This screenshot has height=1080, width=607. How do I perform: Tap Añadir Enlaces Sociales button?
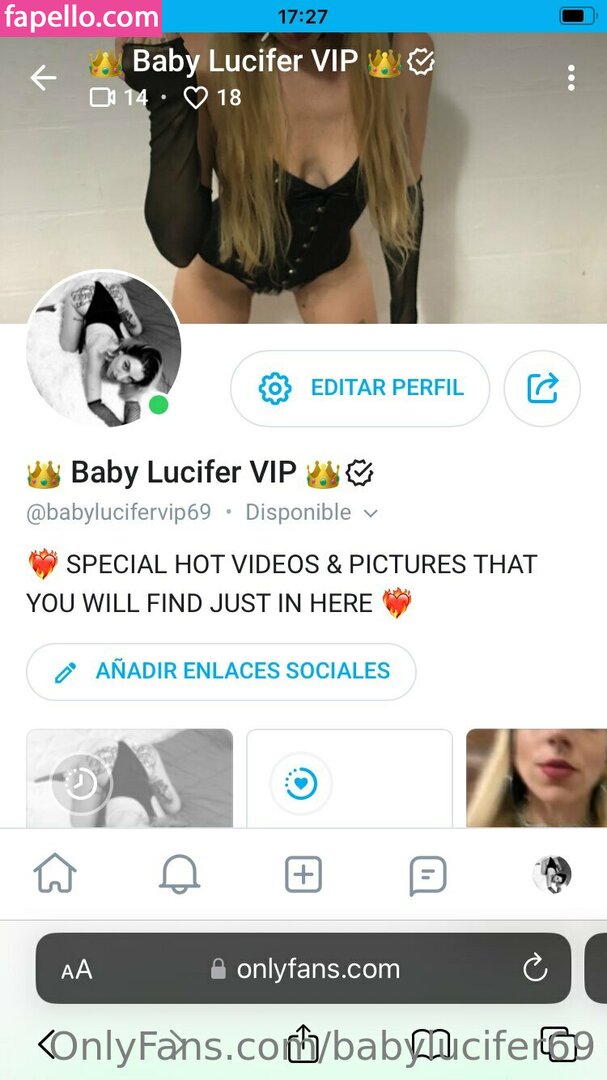click(221, 670)
